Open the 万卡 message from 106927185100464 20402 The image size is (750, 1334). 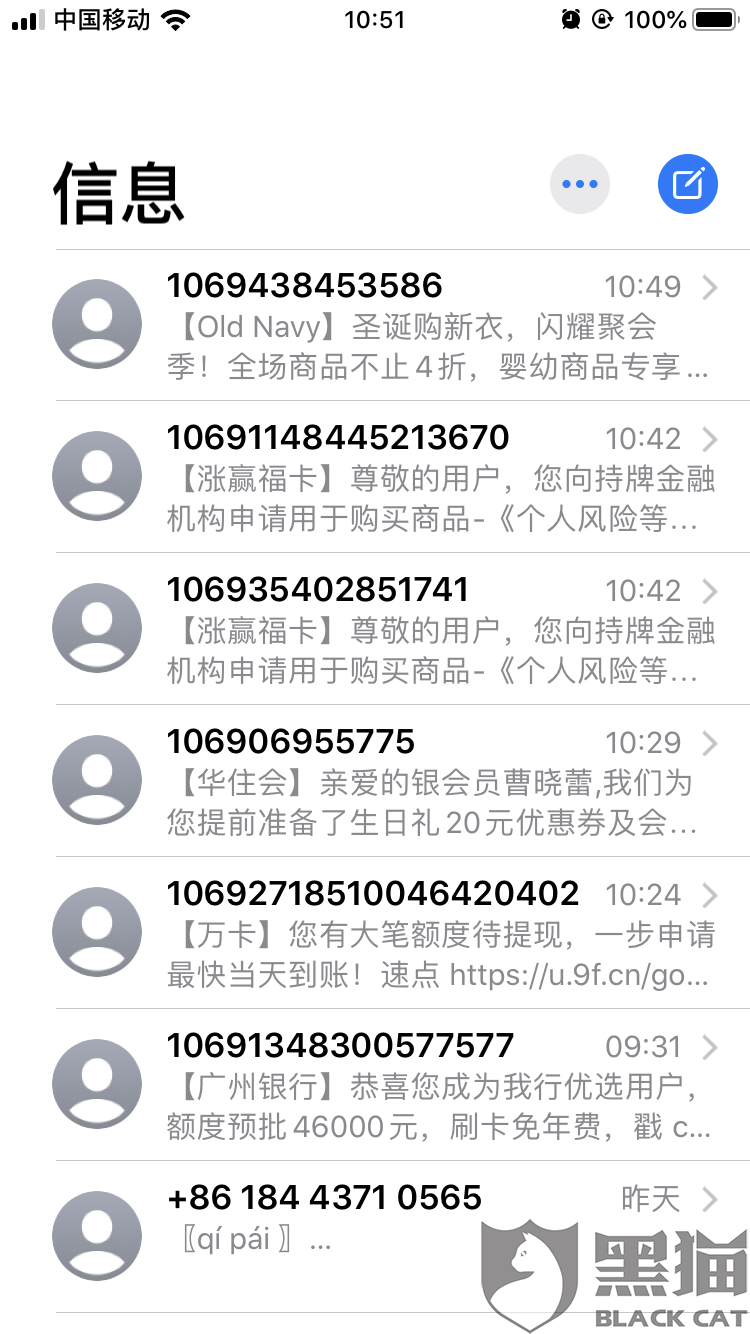tap(438, 934)
